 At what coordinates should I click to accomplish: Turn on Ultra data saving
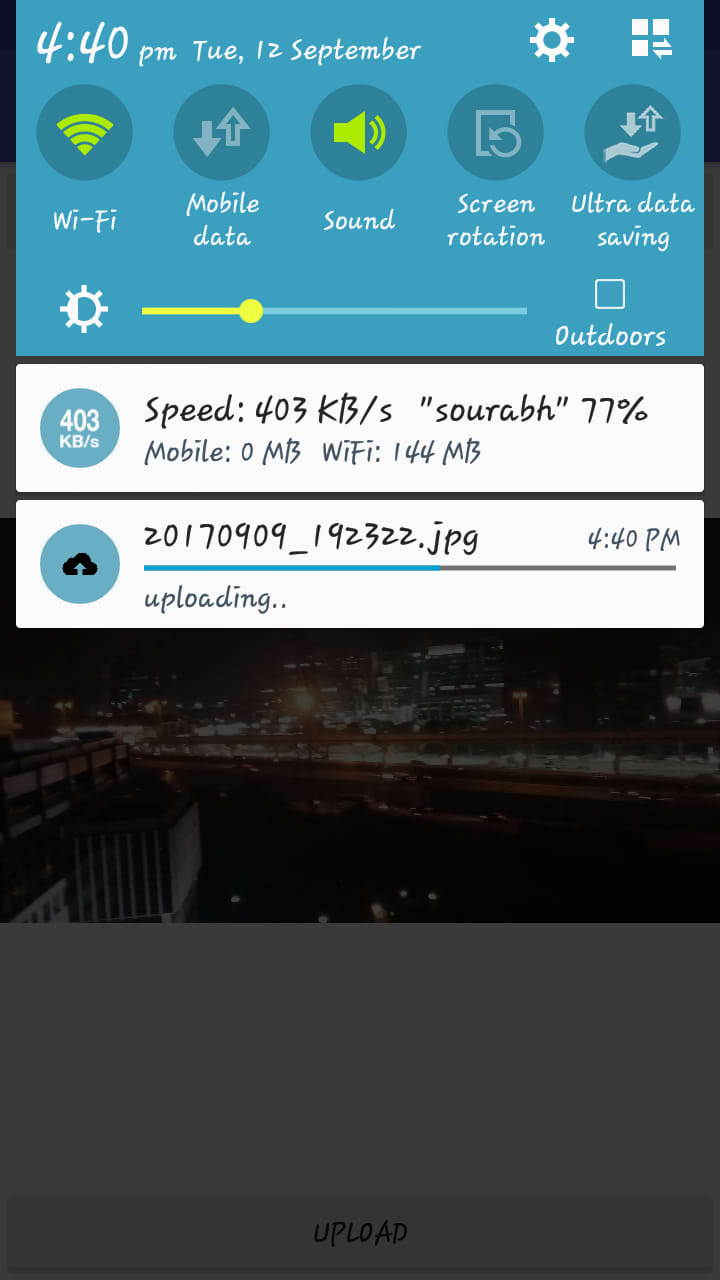pyautogui.click(x=632, y=133)
